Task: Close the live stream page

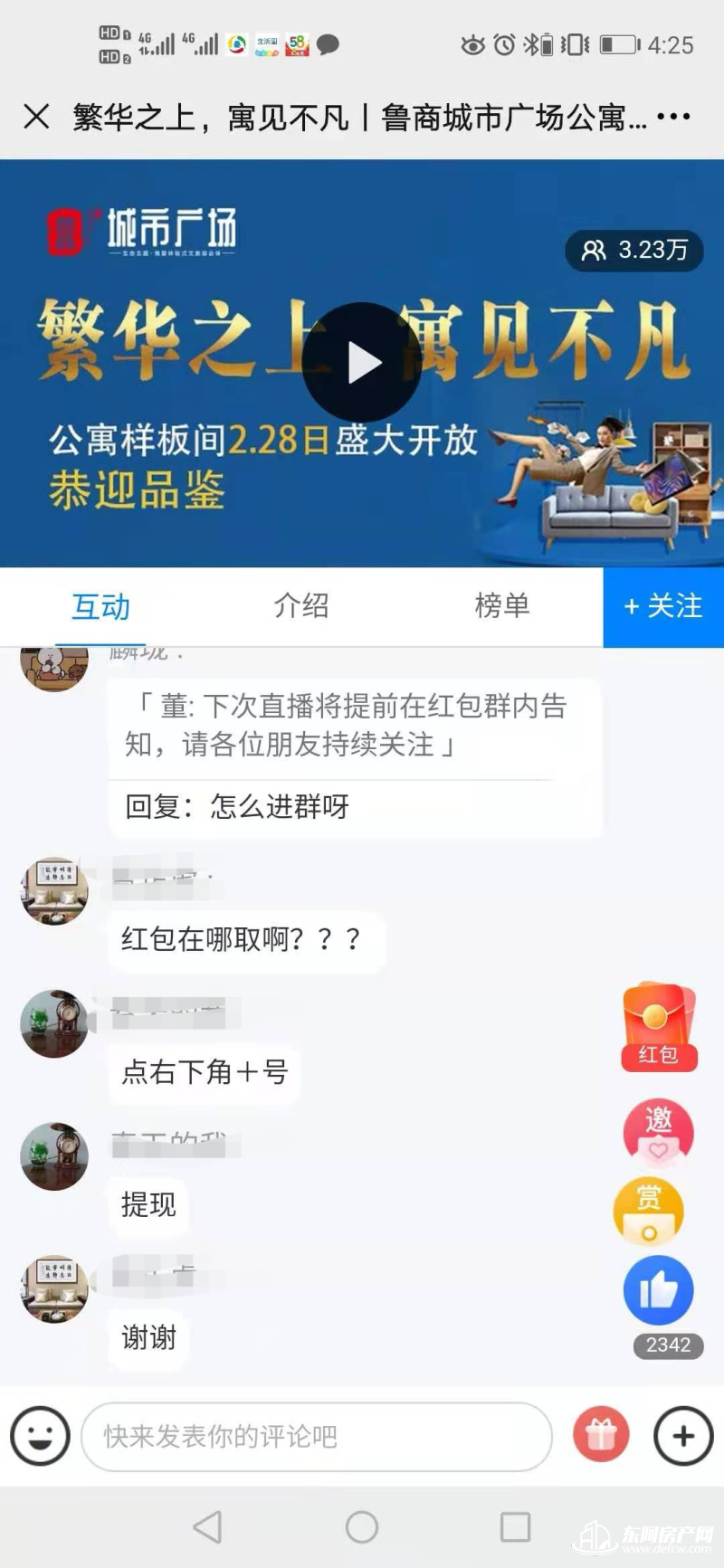Action: click(36, 117)
